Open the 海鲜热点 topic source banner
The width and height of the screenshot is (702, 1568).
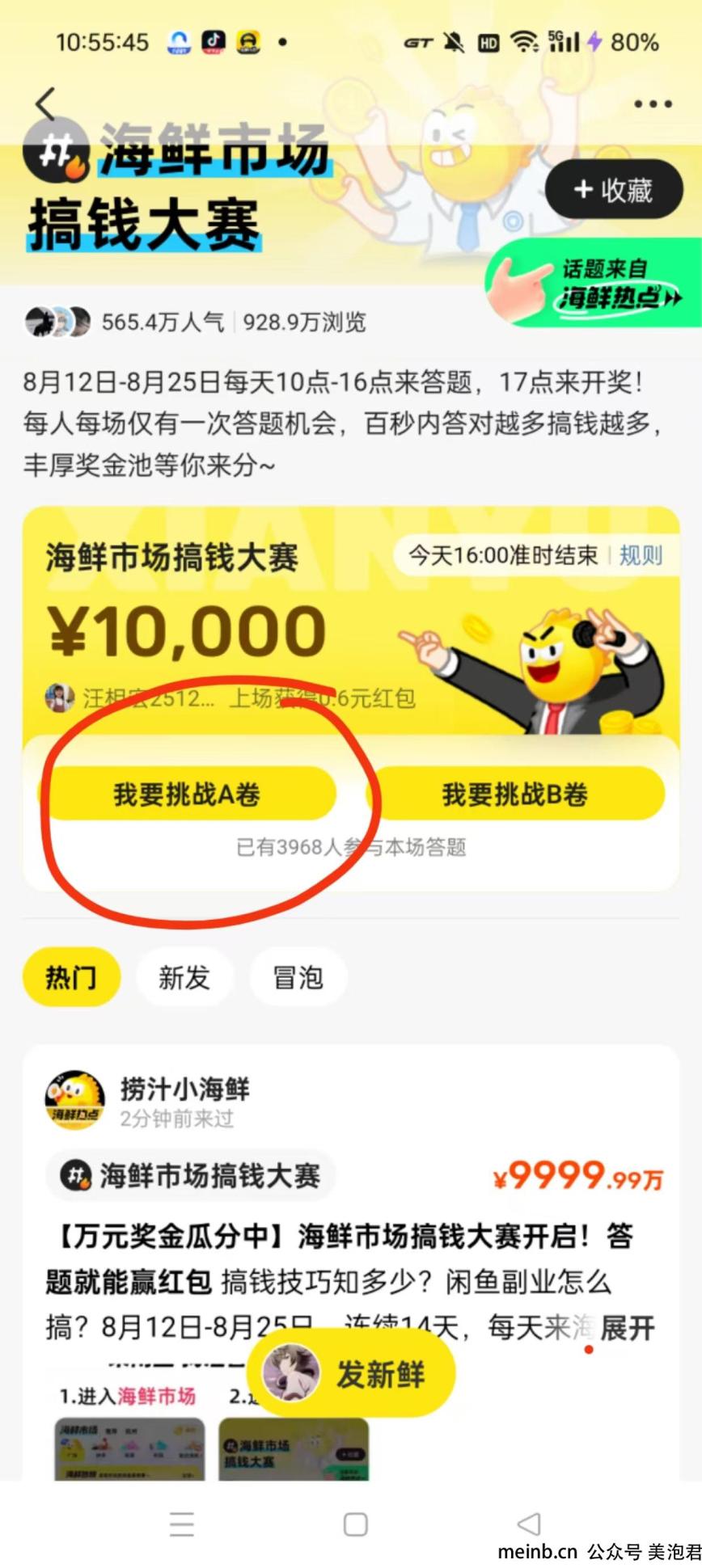598,285
